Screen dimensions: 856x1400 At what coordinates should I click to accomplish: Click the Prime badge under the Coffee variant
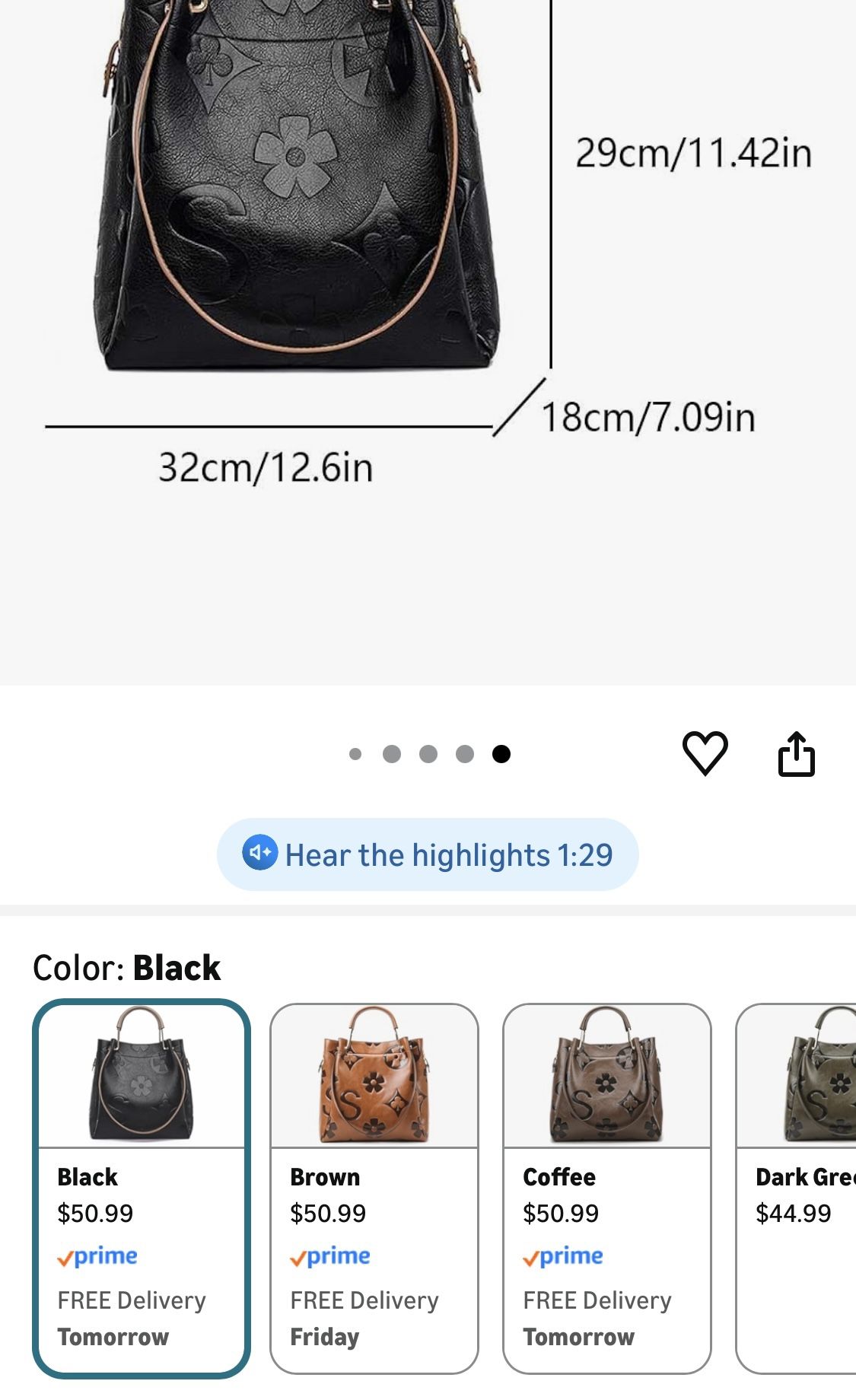coord(565,1255)
